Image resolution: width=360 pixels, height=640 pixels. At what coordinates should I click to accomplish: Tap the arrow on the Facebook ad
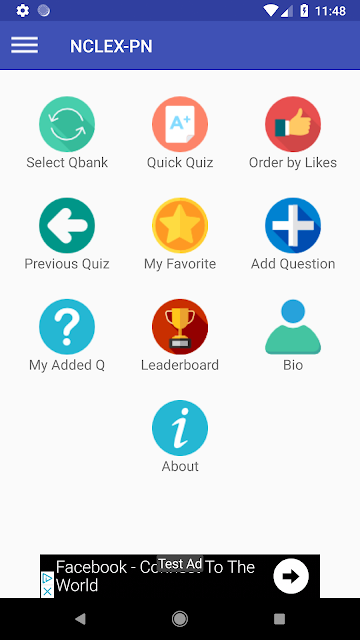pos(291,576)
